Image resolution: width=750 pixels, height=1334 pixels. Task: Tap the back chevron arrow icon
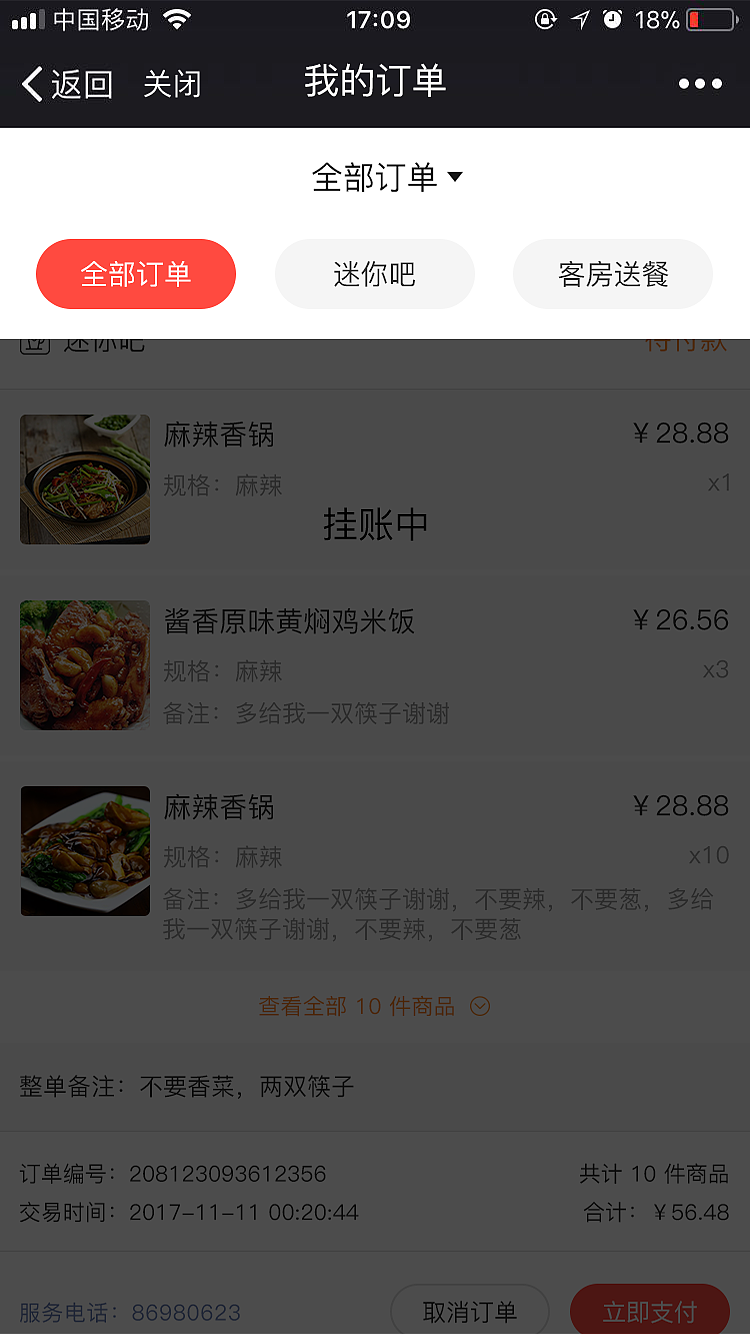pyautogui.click(x=30, y=84)
